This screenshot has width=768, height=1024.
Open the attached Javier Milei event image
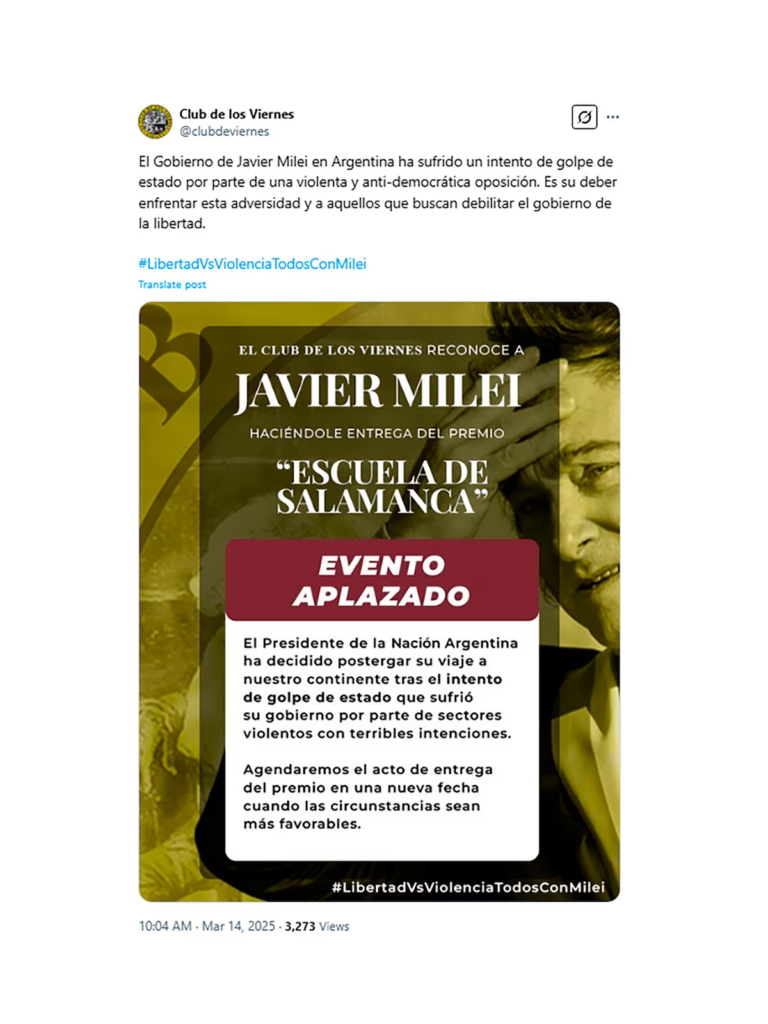tap(379, 600)
